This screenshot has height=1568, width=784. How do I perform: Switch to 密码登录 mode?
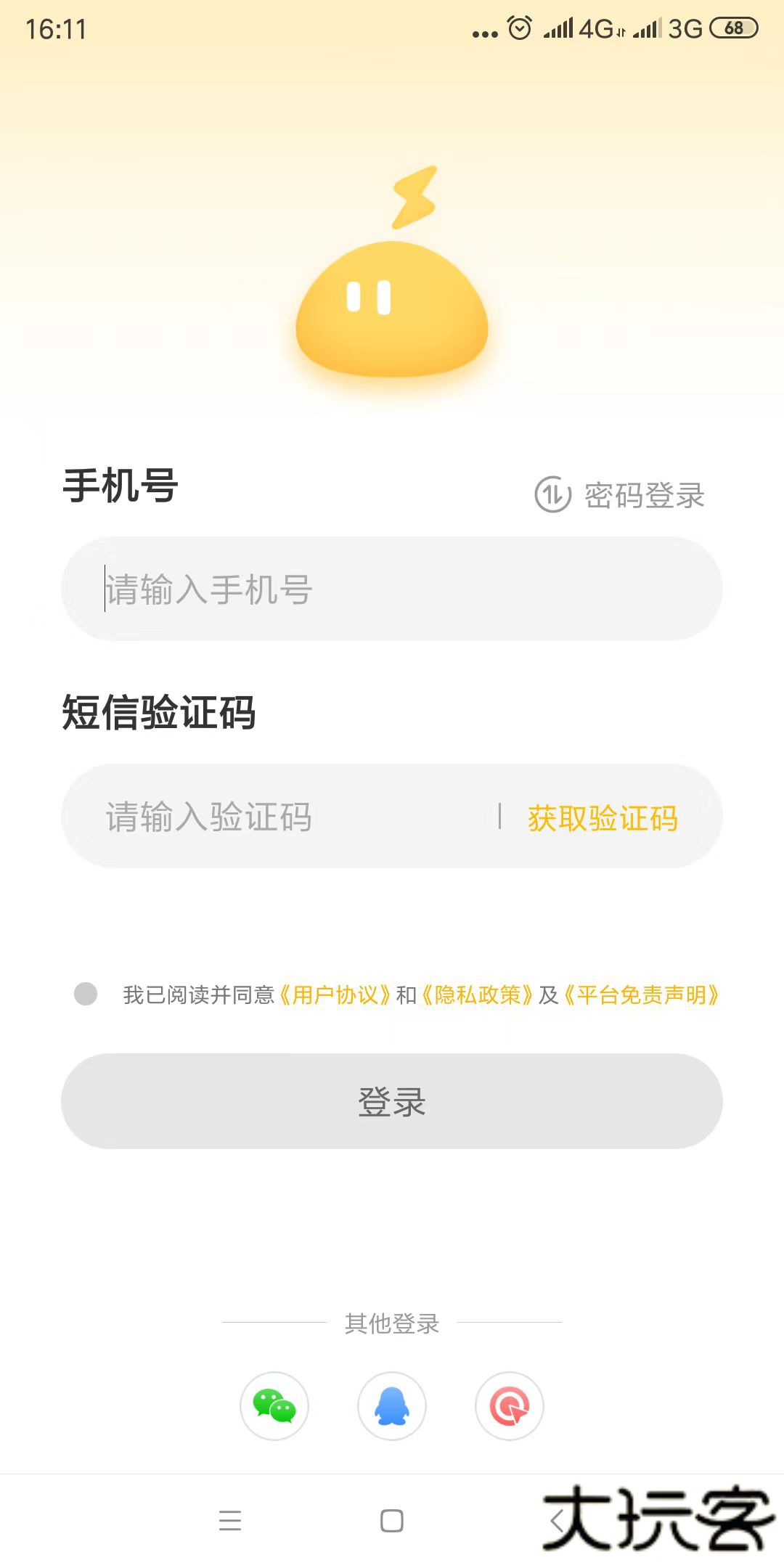click(x=642, y=496)
